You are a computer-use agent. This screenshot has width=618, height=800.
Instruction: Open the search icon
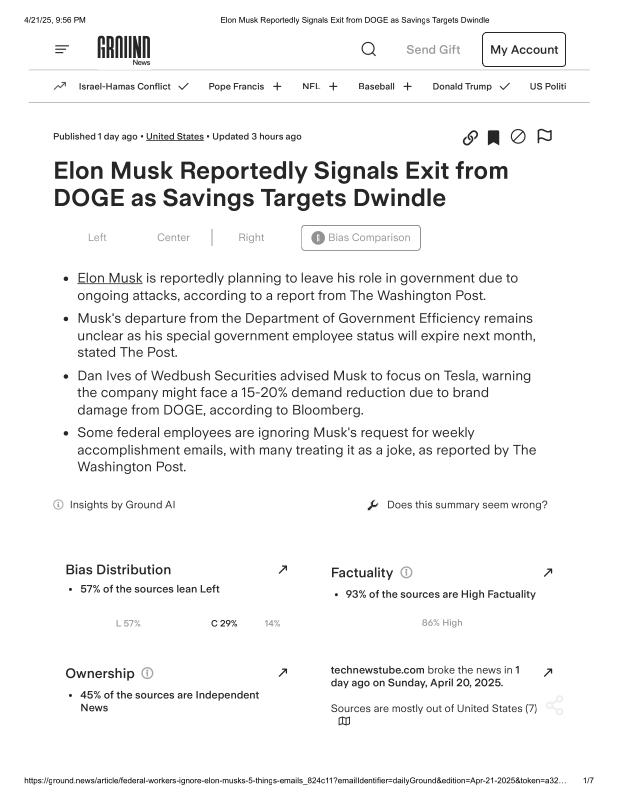(x=368, y=49)
